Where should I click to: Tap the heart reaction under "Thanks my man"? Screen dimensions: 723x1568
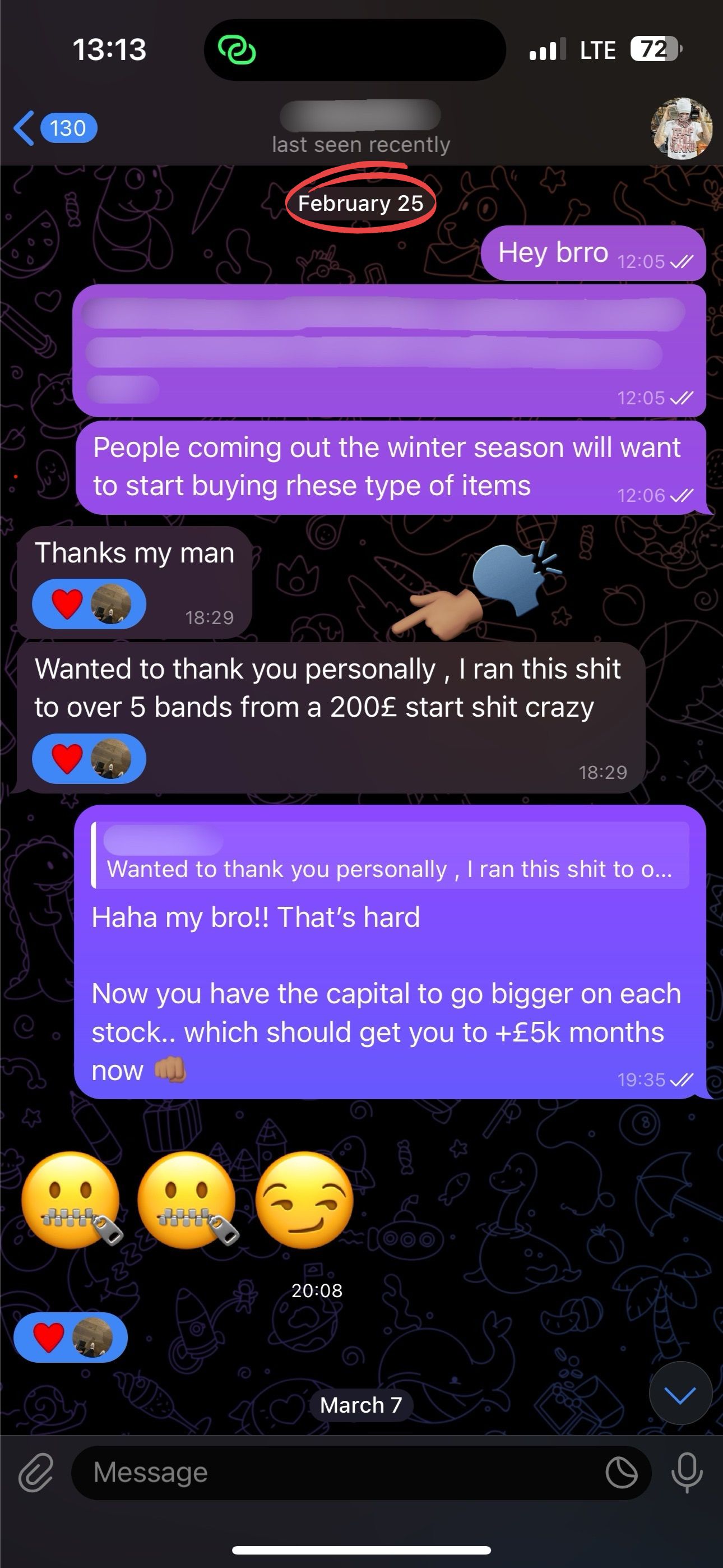pyautogui.click(x=67, y=604)
